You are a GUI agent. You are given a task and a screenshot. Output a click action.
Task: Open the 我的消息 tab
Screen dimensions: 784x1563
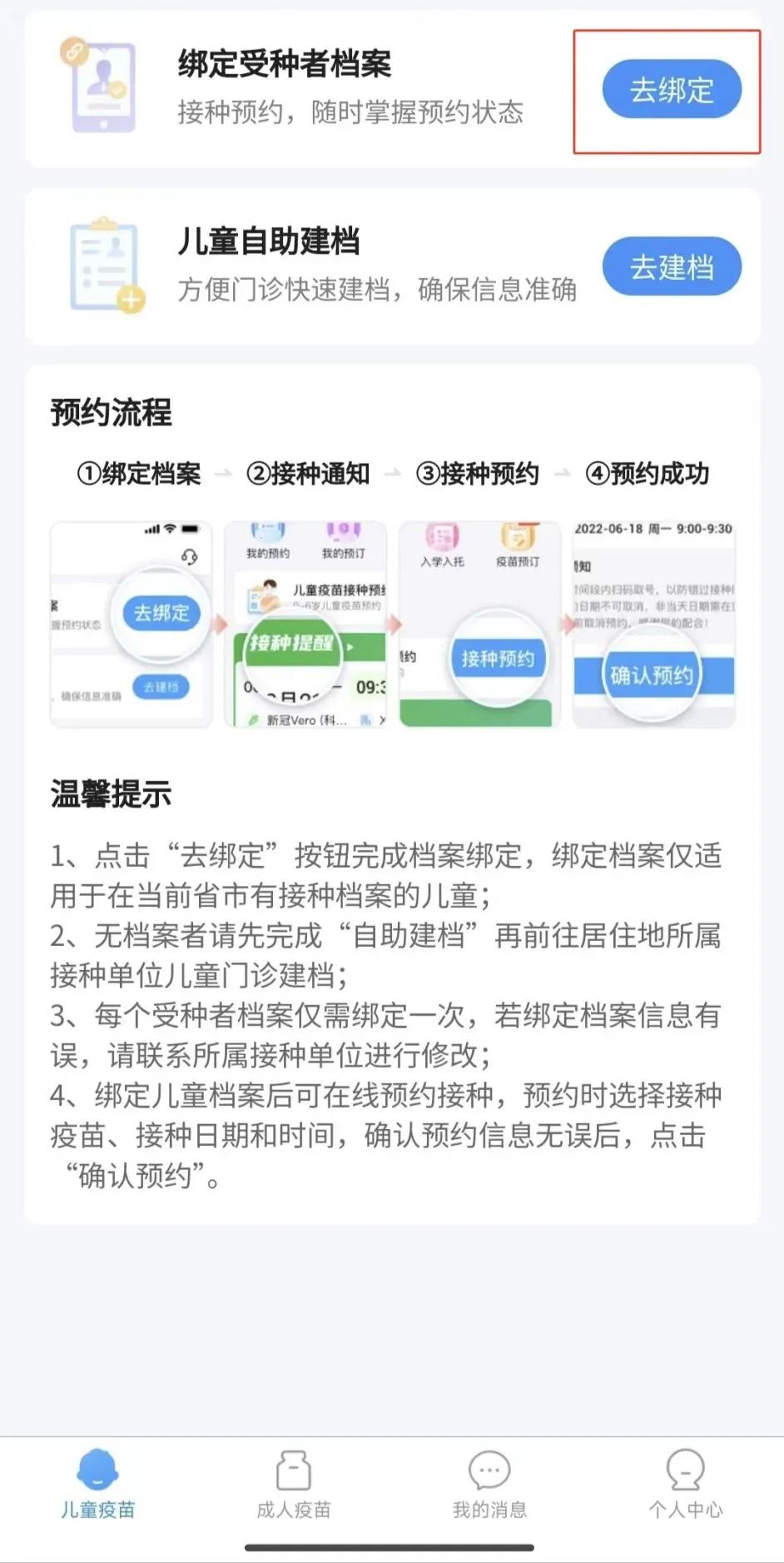(489, 1484)
